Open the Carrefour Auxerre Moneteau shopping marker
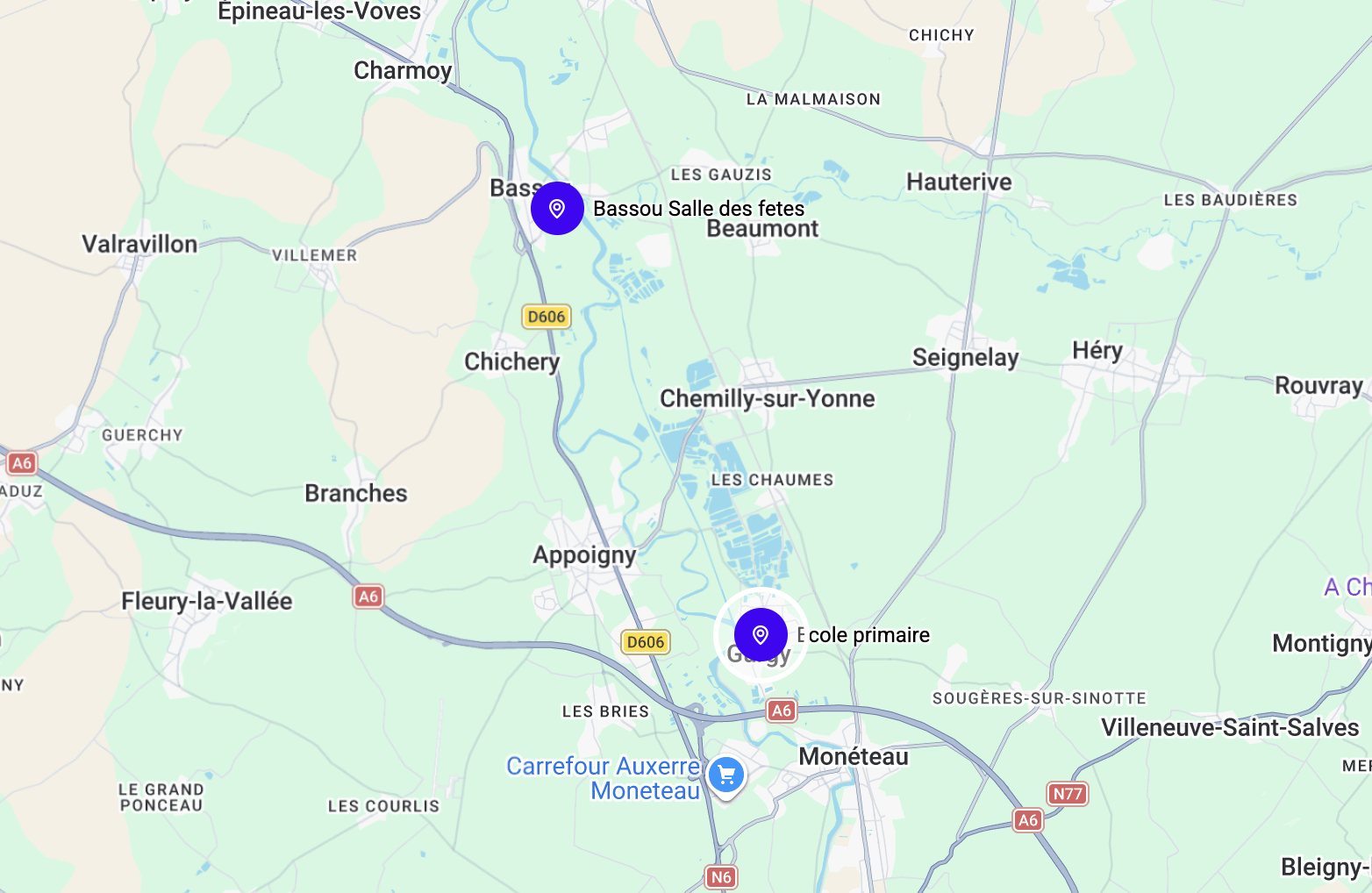This screenshot has height=893, width=1372. pos(725,775)
